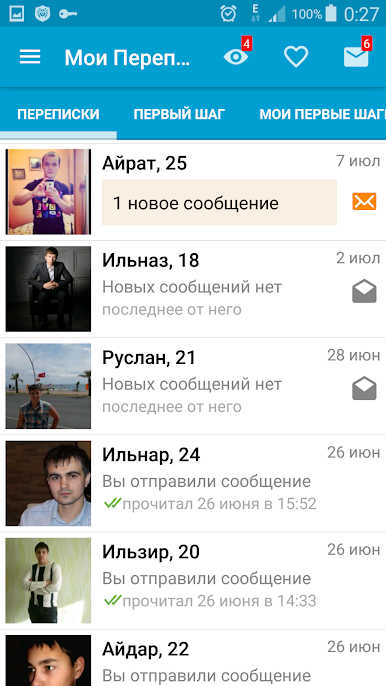Open profile views eye icon
386x686 pixels.
[235, 57]
